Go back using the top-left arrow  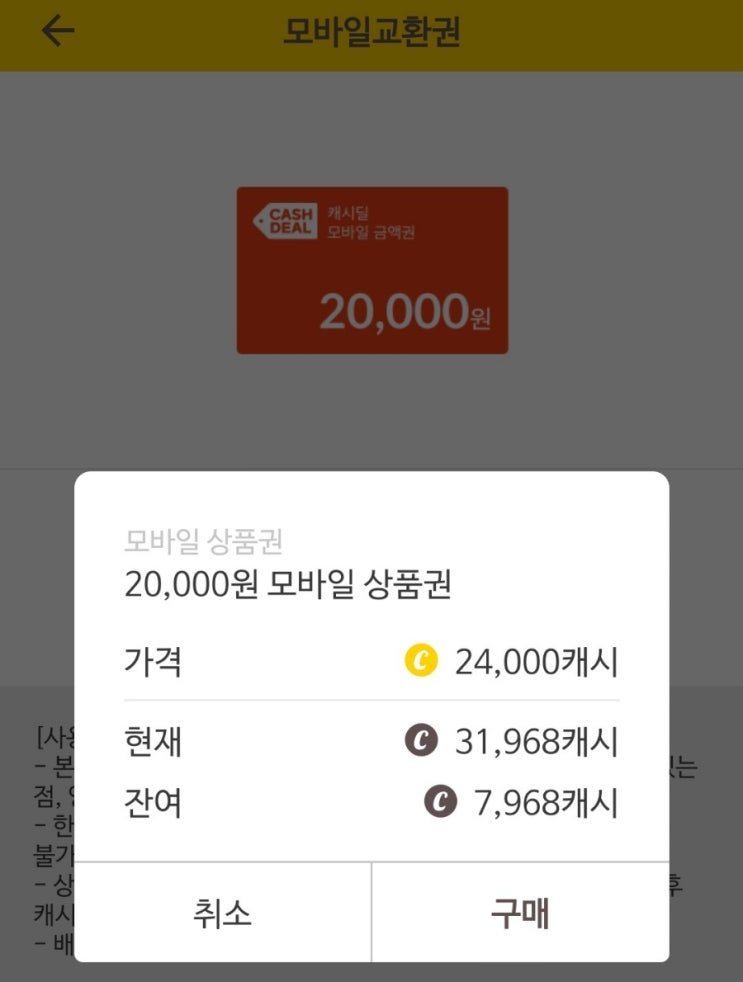[x=58, y=31]
